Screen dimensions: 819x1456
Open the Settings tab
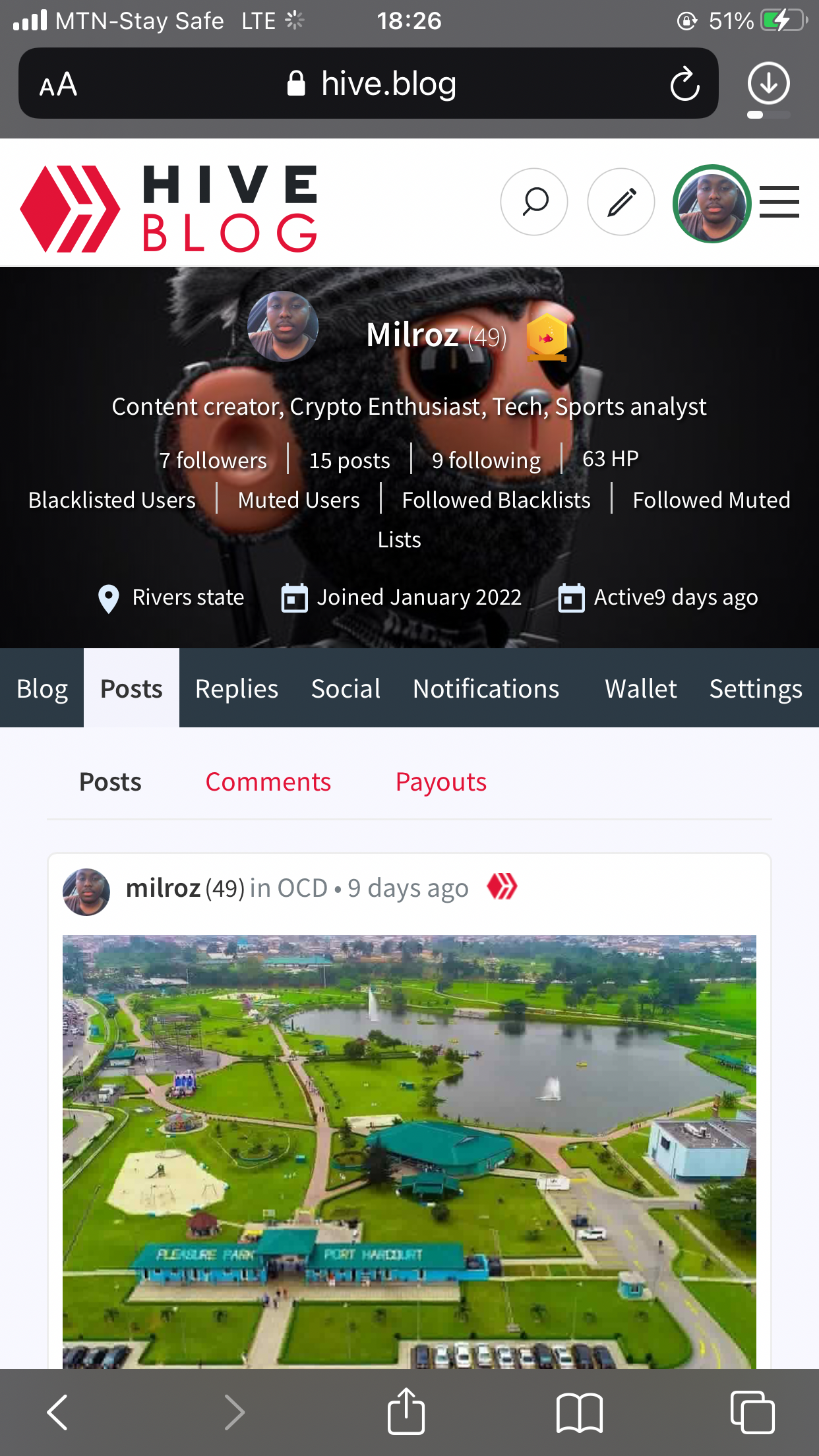(756, 688)
